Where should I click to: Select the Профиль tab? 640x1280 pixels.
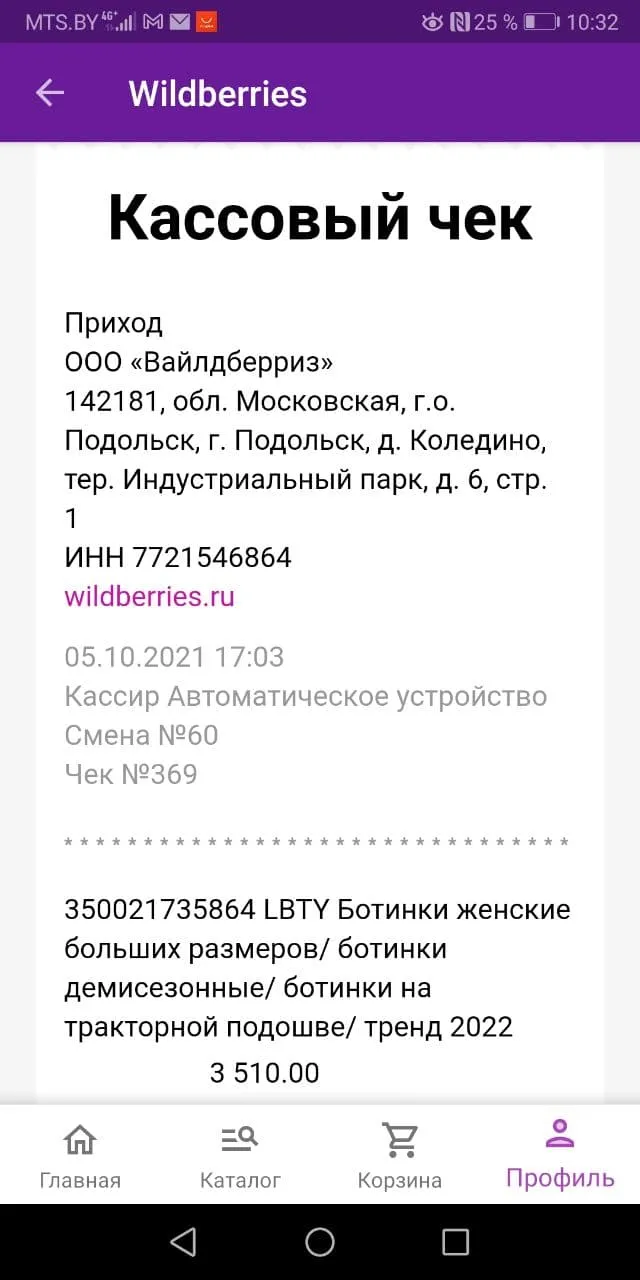click(x=560, y=1154)
